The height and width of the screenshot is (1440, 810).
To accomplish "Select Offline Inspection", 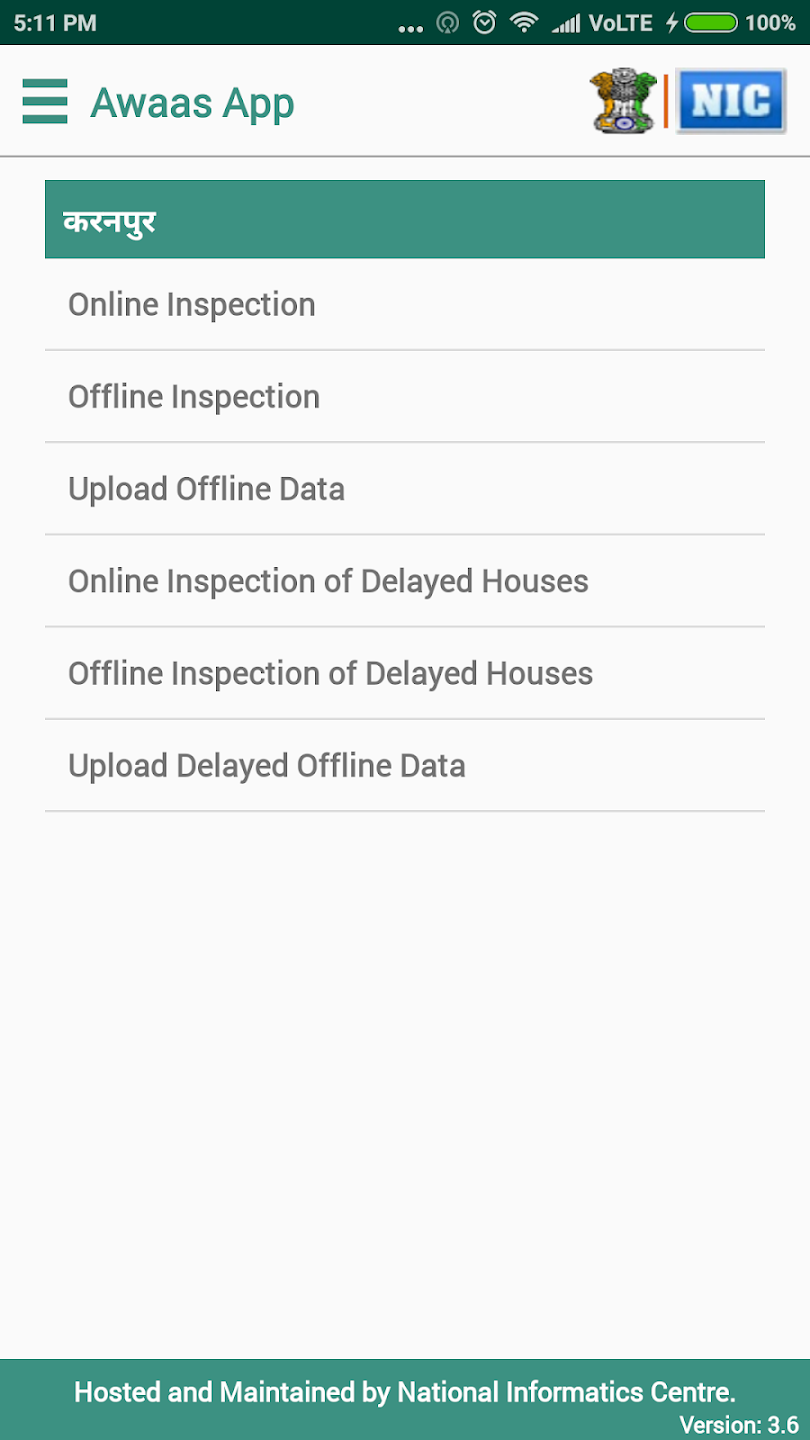I will click(194, 397).
